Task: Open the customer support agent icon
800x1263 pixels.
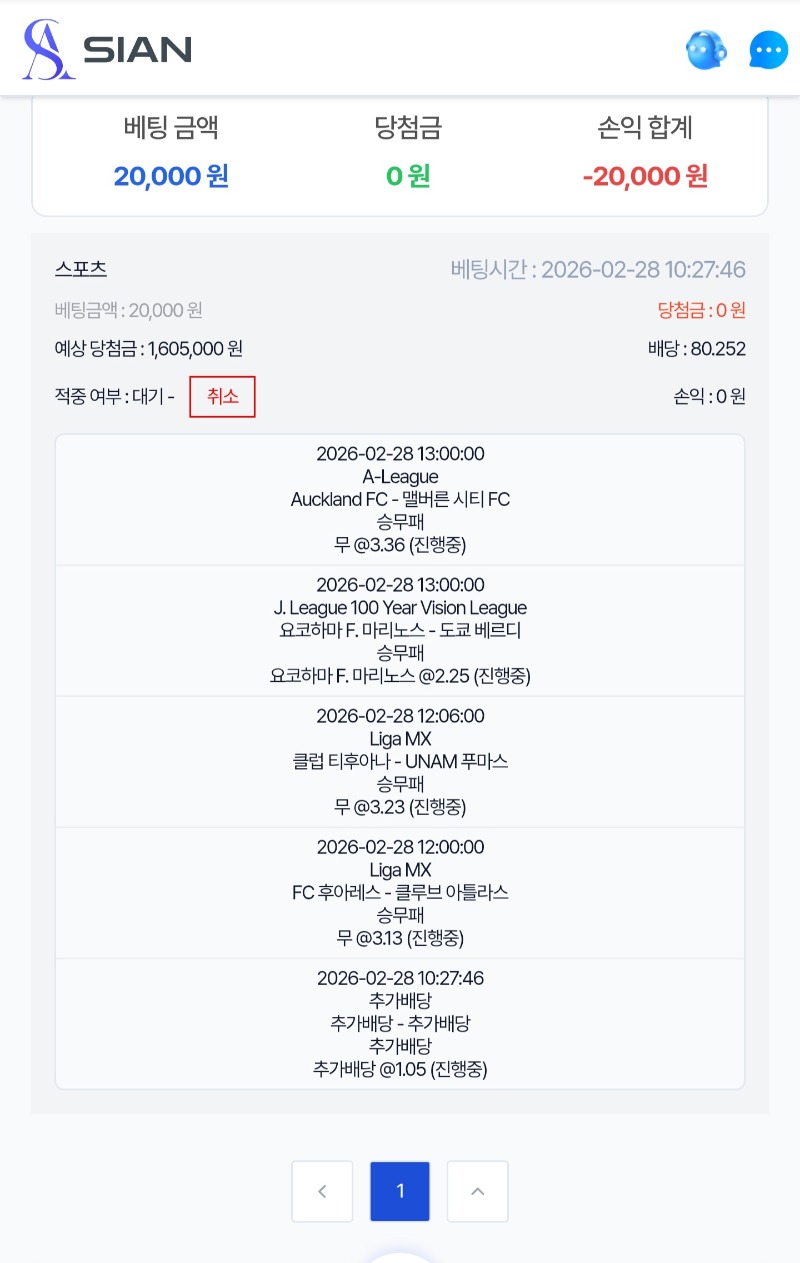Action: [706, 49]
